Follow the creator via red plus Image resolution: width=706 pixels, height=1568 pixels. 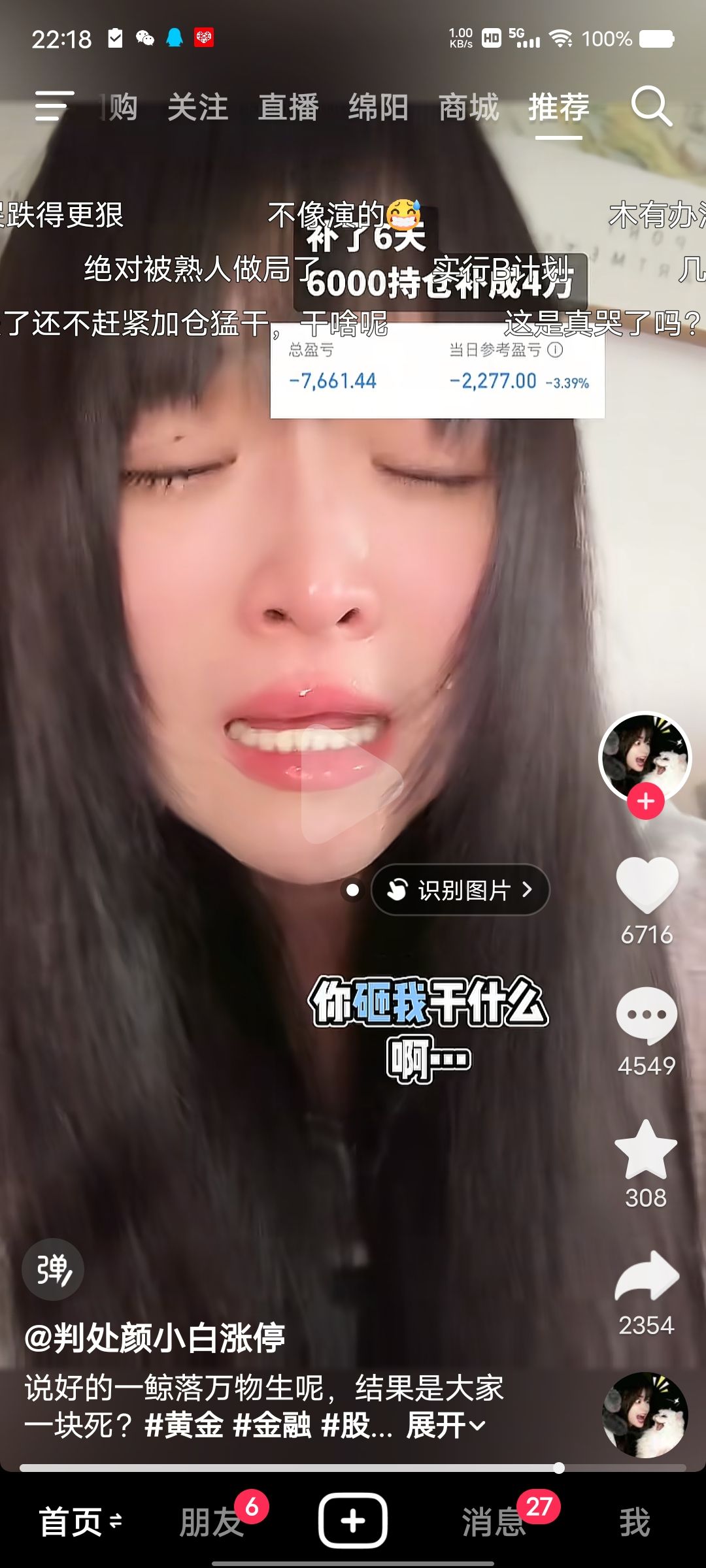(646, 801)
